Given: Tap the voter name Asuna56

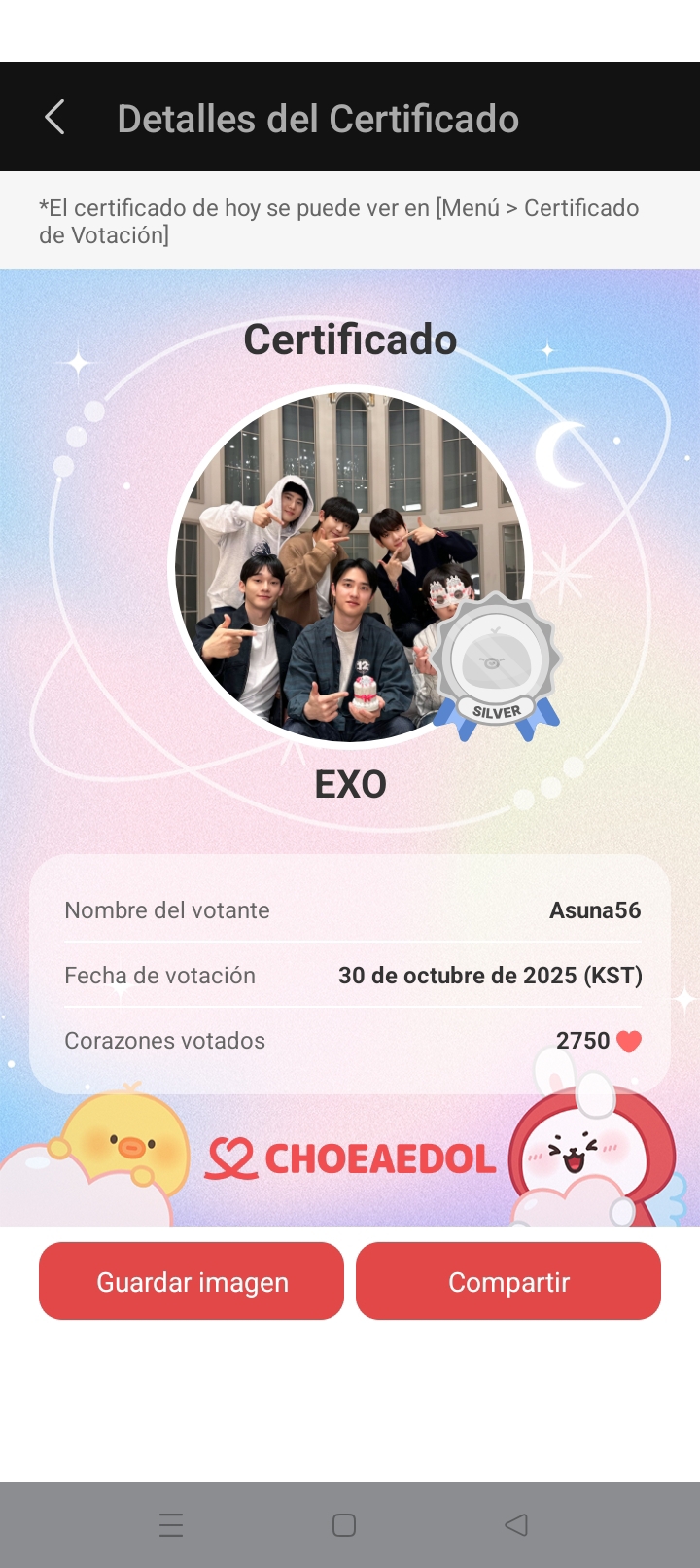Looking at the screenshot, I should [594, 910].
